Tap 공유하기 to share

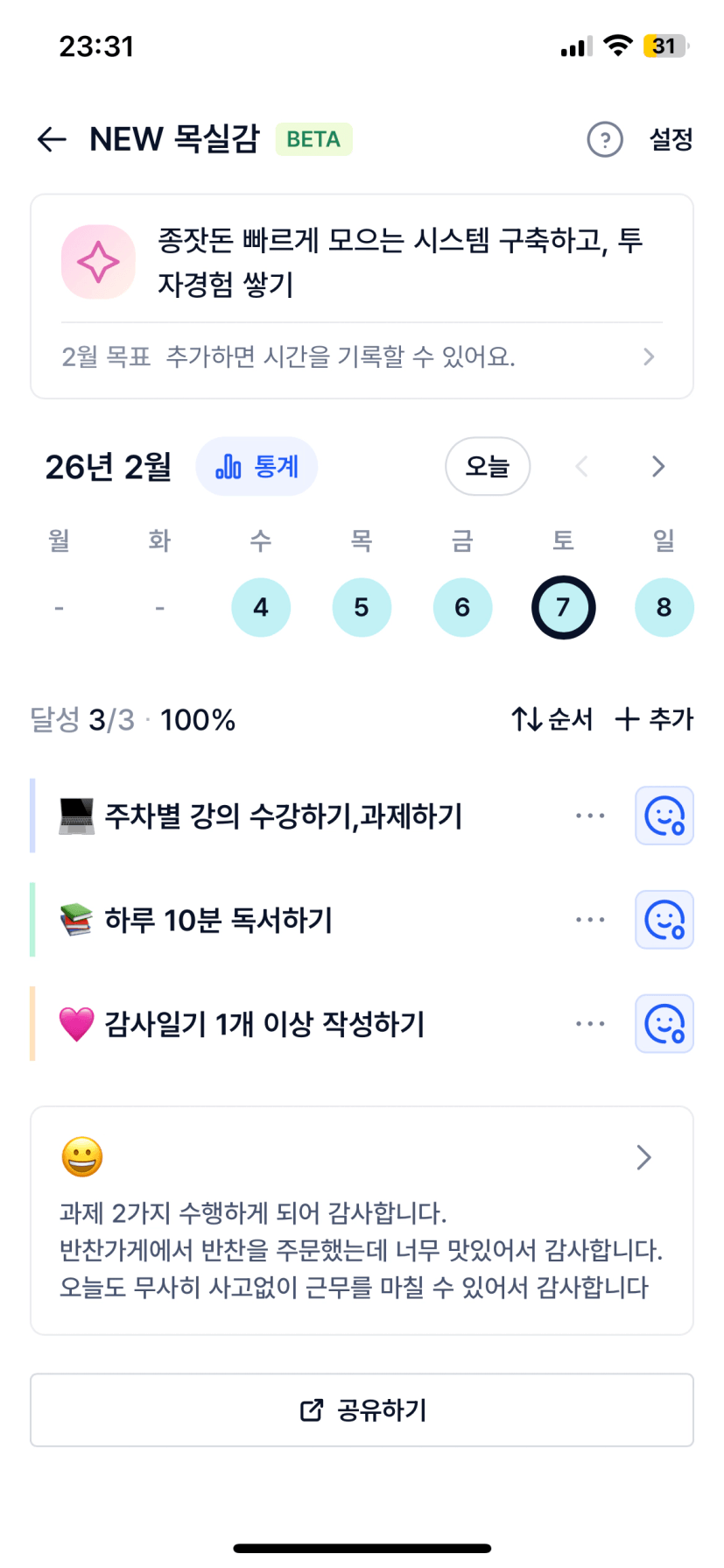click(x=362, y=1410)
